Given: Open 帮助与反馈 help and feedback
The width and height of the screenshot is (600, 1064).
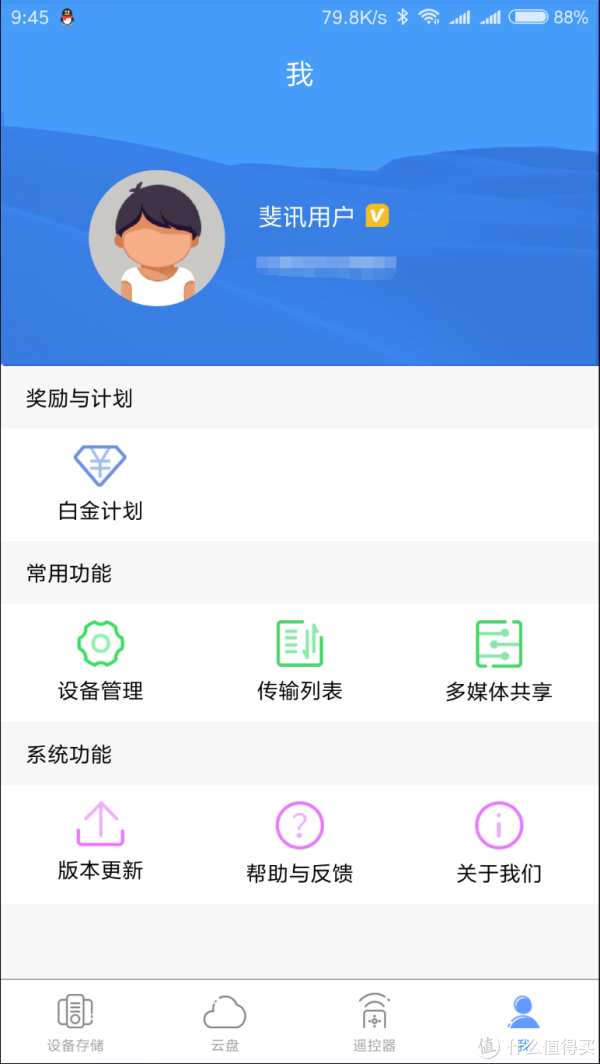Looking at the screenshot, I should click(x=300, y=842).
